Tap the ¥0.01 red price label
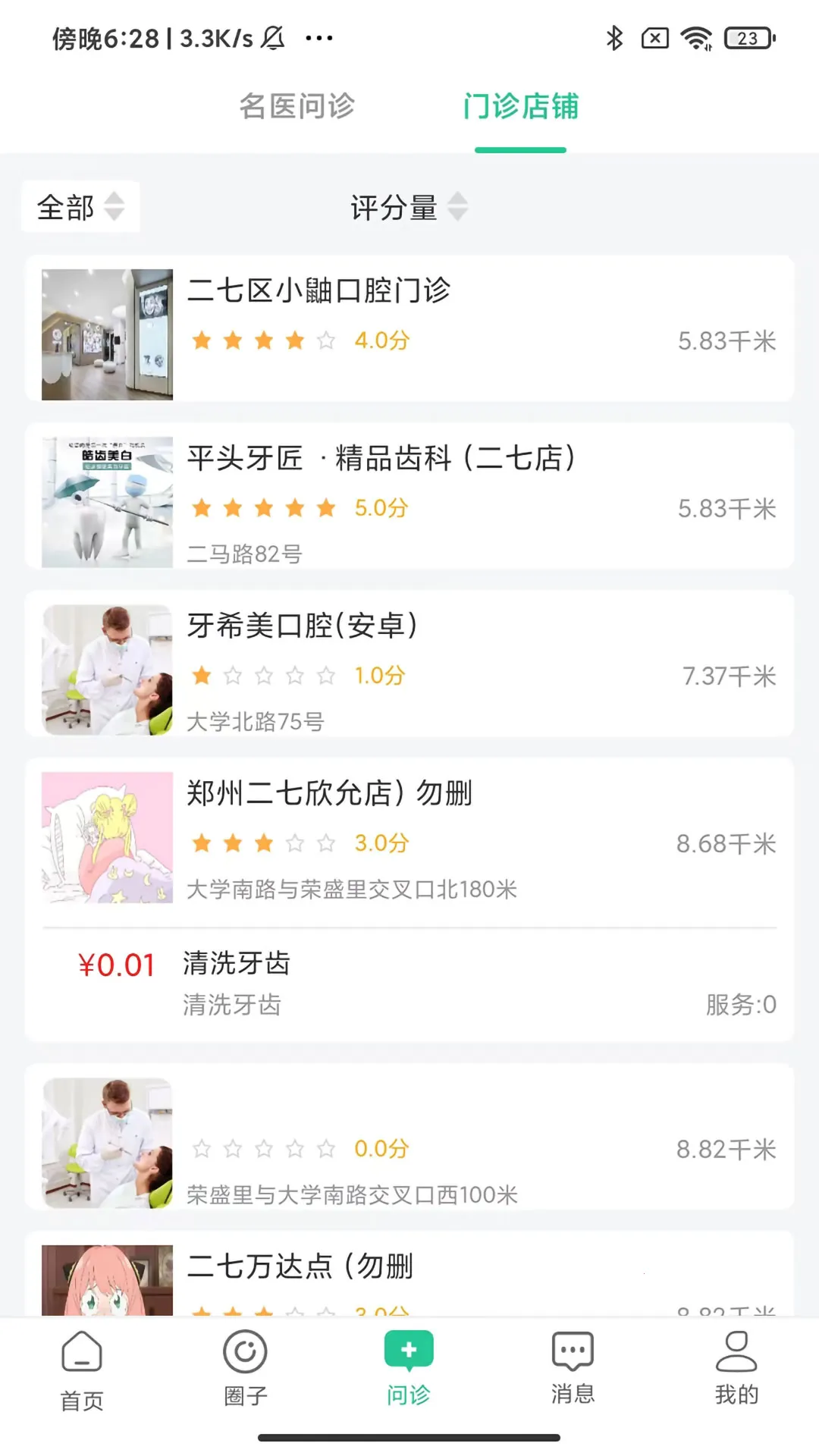The width and height of the screenshot is (819, 1456). tap(118, 965)
